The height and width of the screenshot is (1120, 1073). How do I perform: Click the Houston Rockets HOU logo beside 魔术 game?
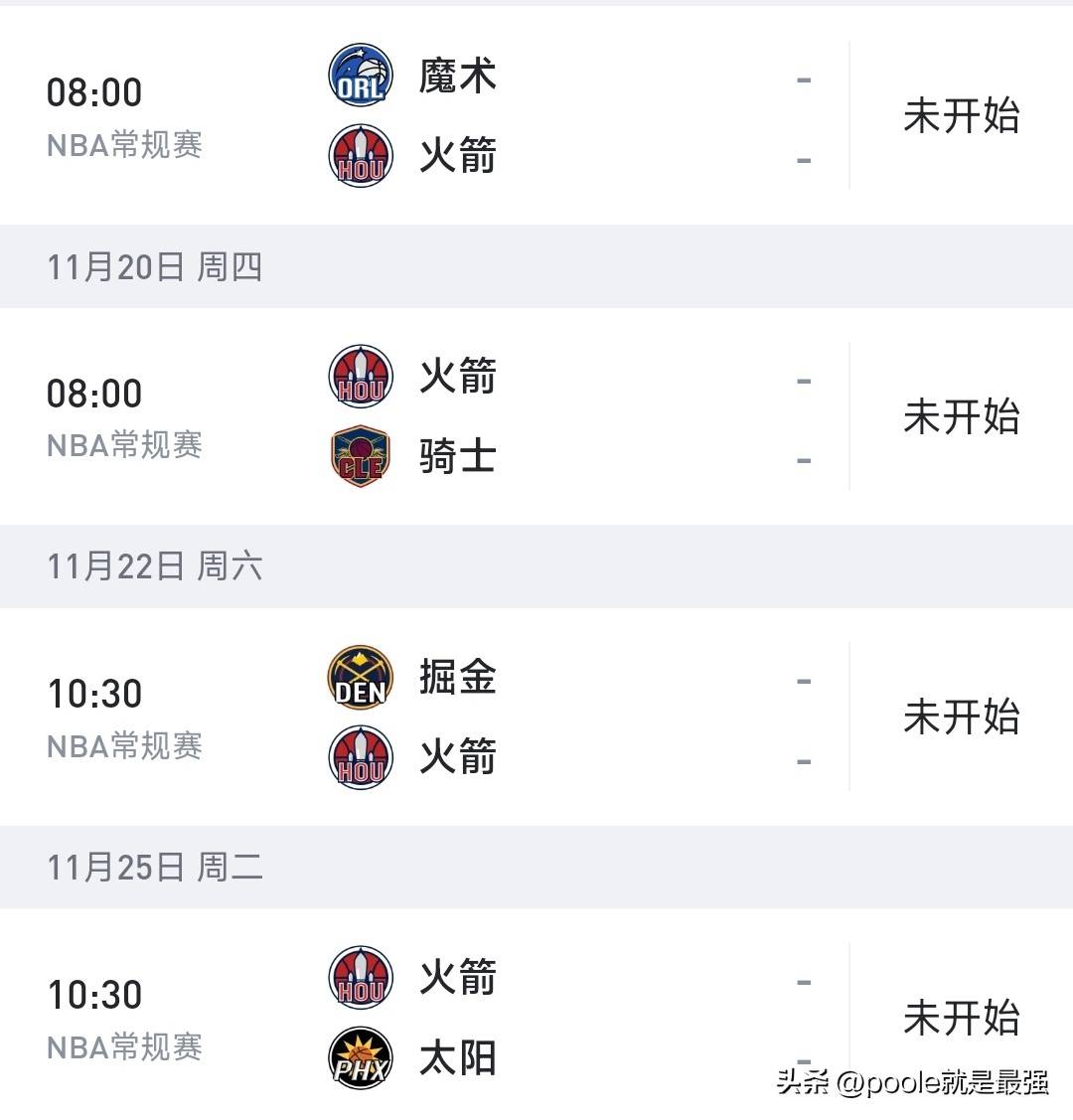pyautogui.click(x=359, y=154)
